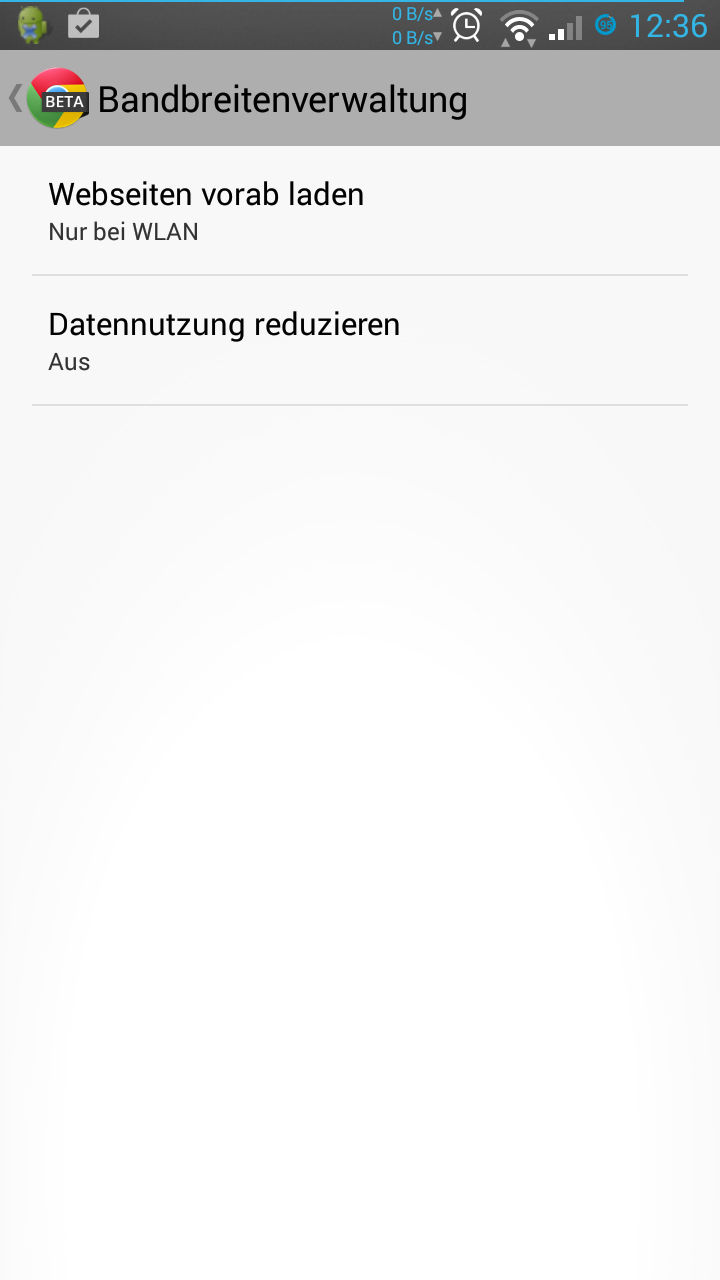
Task: Go back via the Chrome Beta icon
Action: (x=55, y=99)
